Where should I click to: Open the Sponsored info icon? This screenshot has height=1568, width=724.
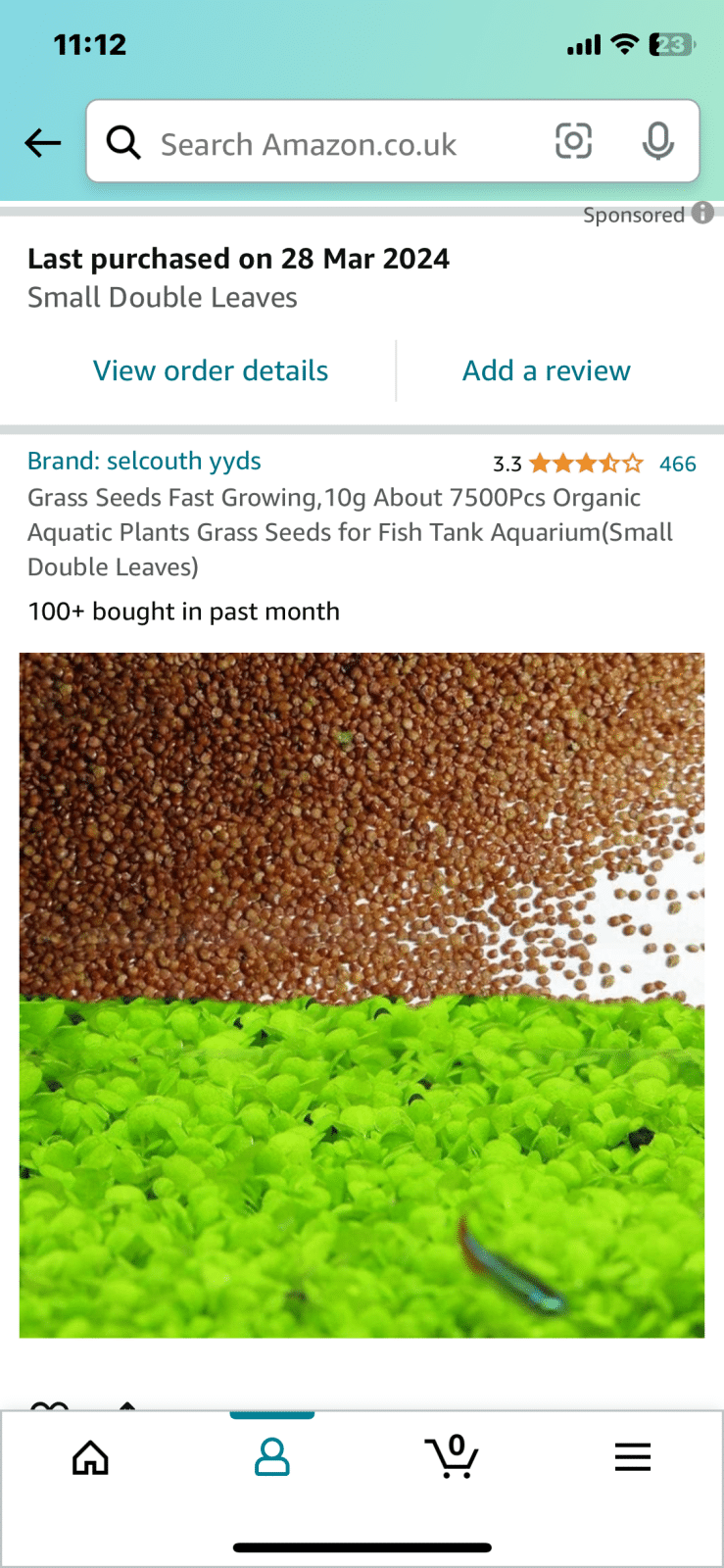click(702, 213)
